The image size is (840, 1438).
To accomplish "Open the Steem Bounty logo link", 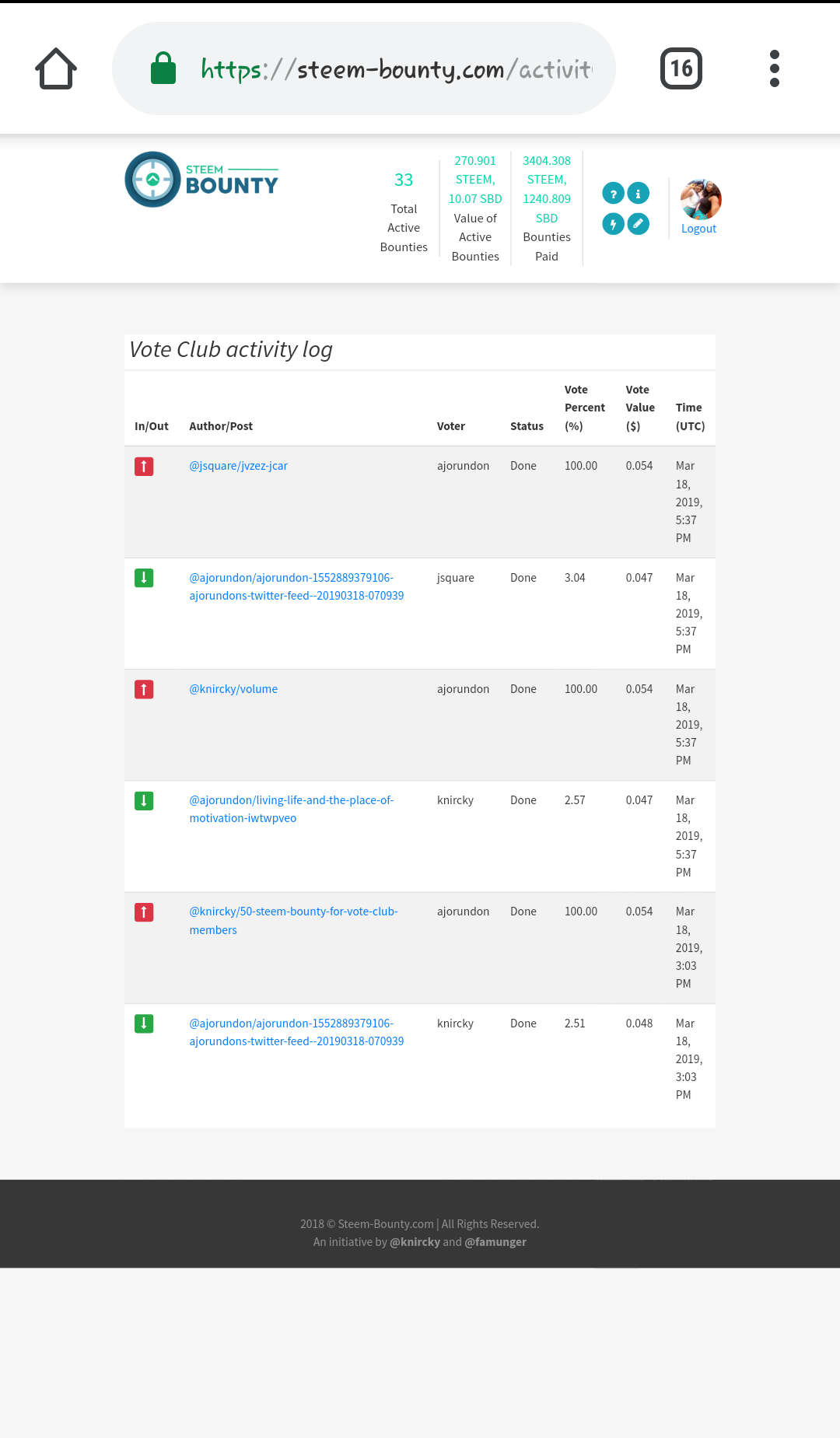I will point(201,180).
